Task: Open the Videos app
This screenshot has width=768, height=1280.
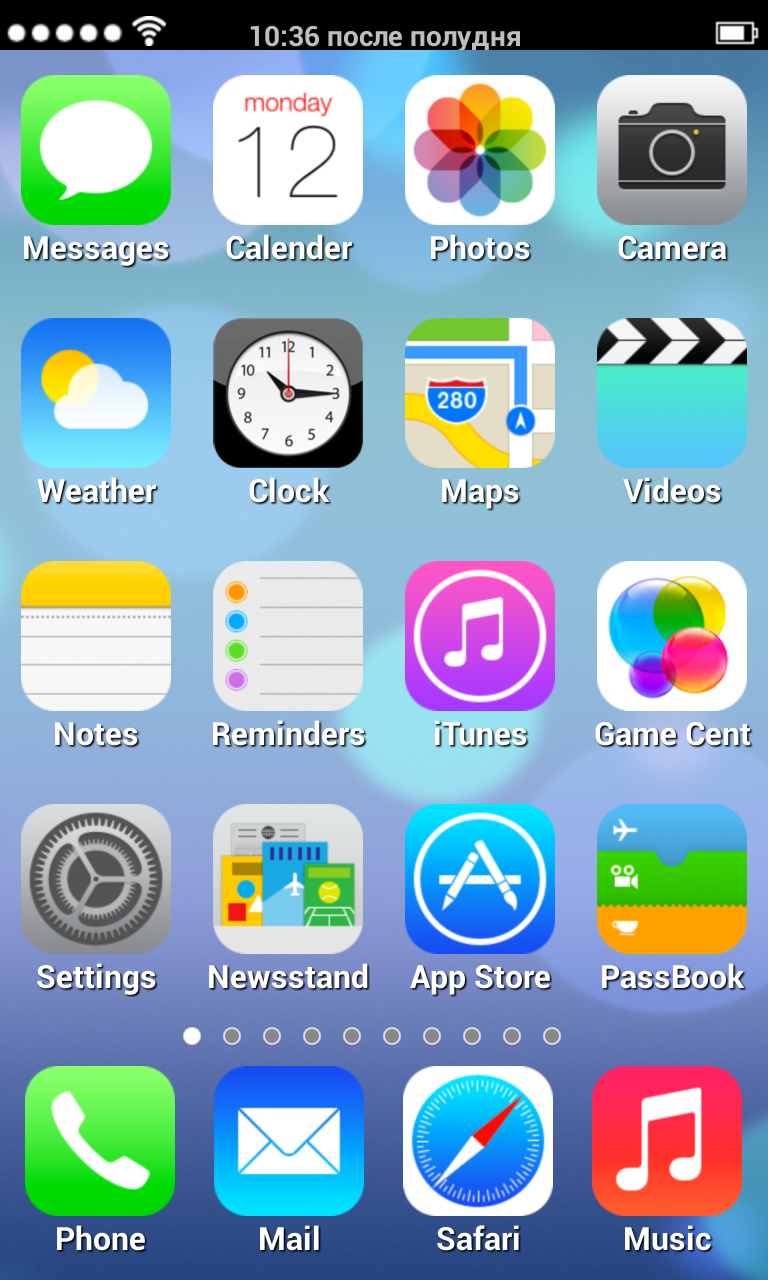Action: click(672, 393)
